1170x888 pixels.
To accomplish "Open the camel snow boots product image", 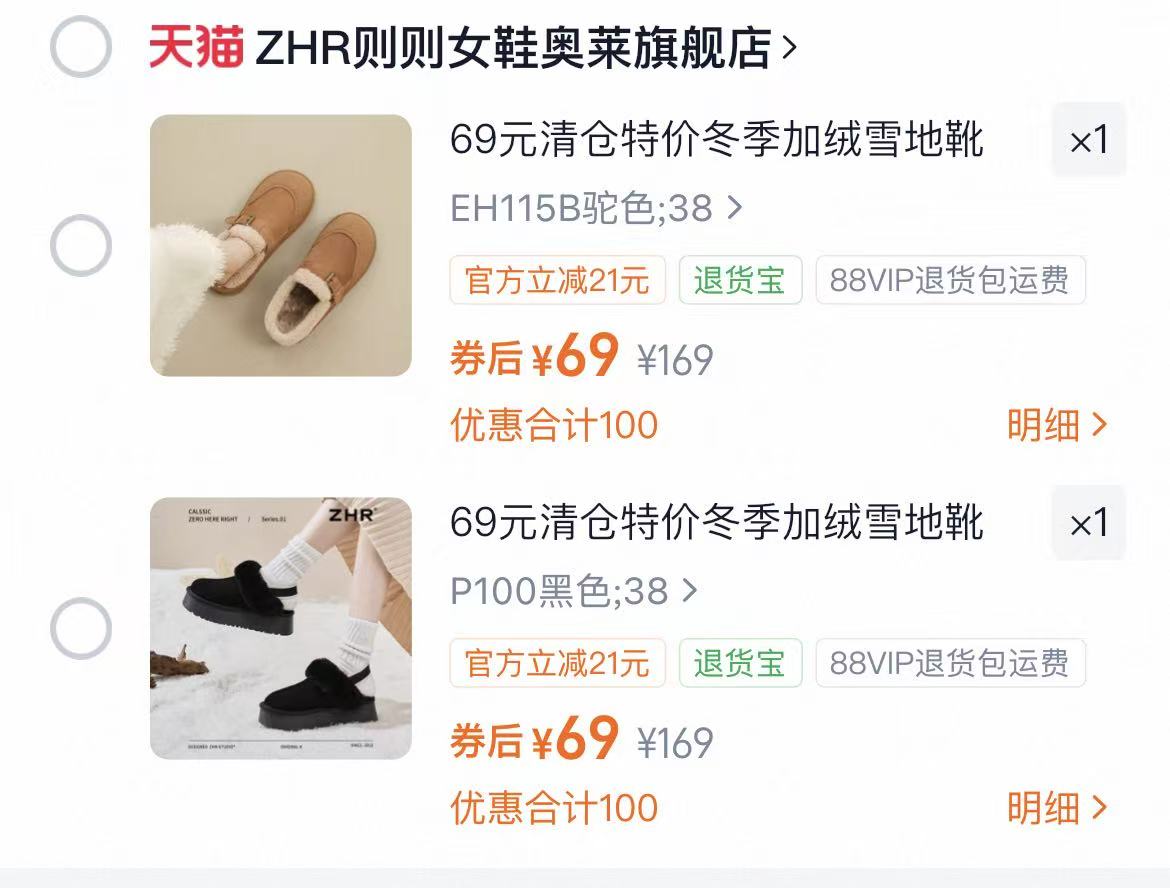I will [281, 246].
